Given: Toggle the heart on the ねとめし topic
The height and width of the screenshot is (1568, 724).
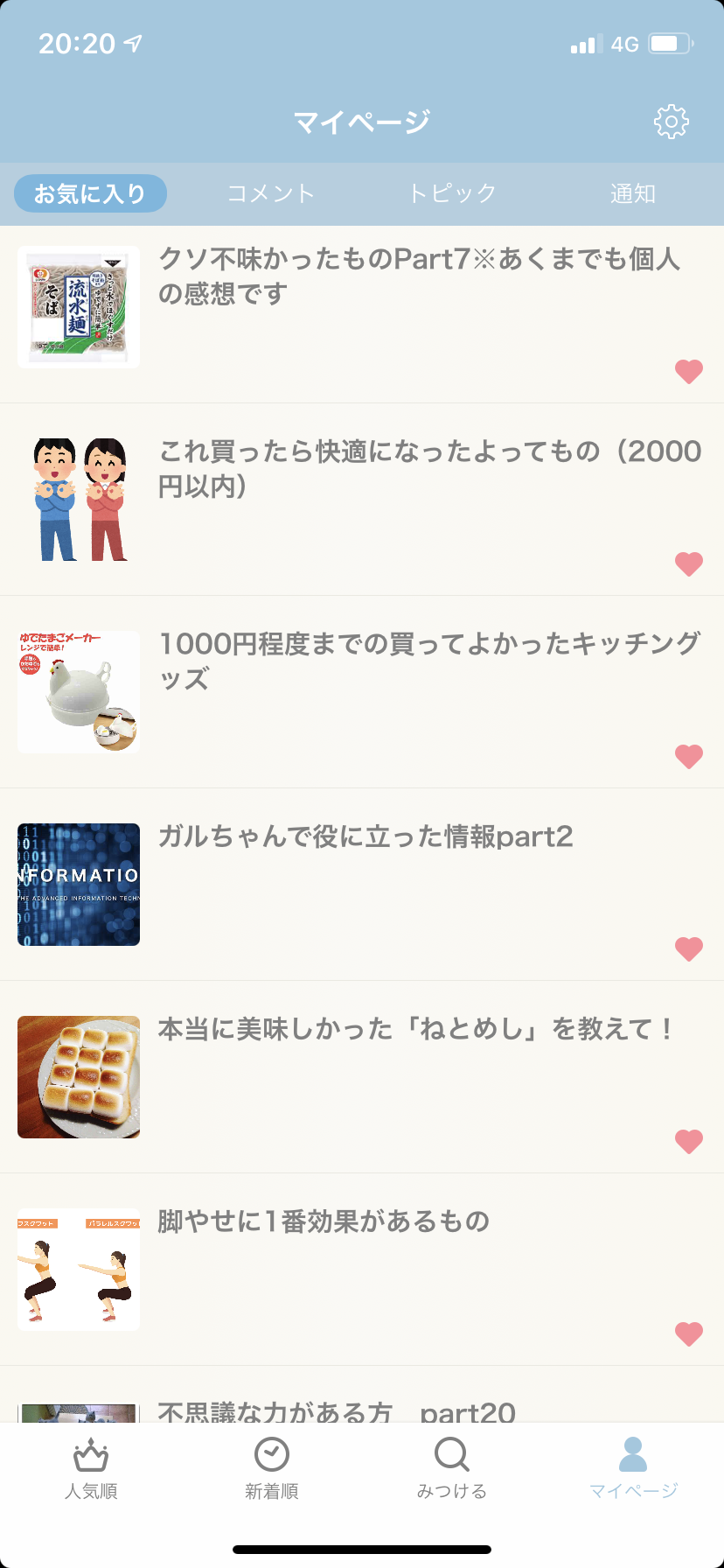Looking at the screenshot, I should tap(688, 1141).
